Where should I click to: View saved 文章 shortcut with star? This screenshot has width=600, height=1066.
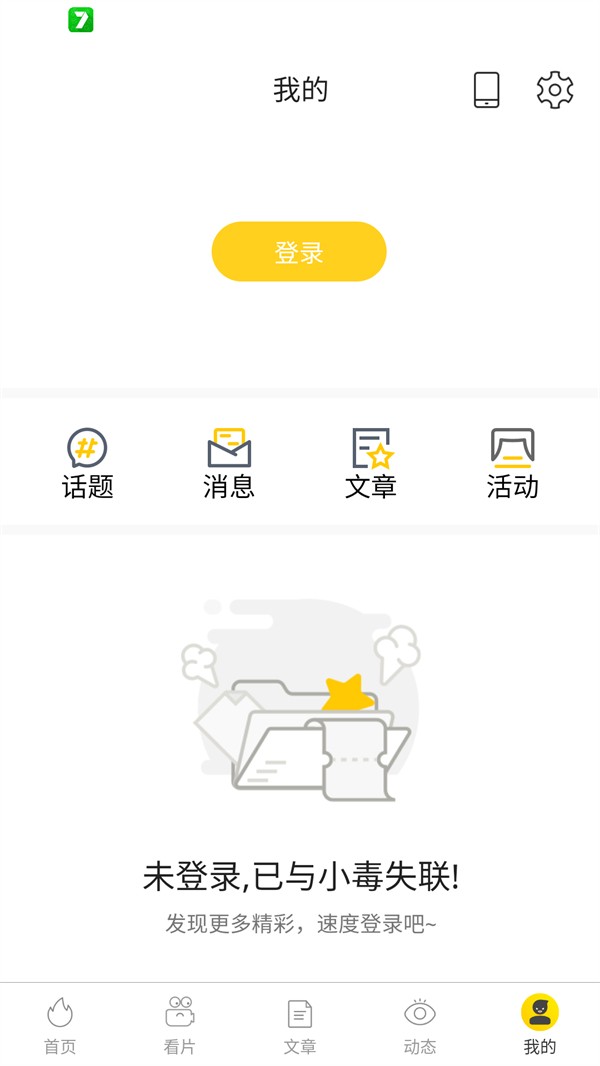[x=371, y=464]
